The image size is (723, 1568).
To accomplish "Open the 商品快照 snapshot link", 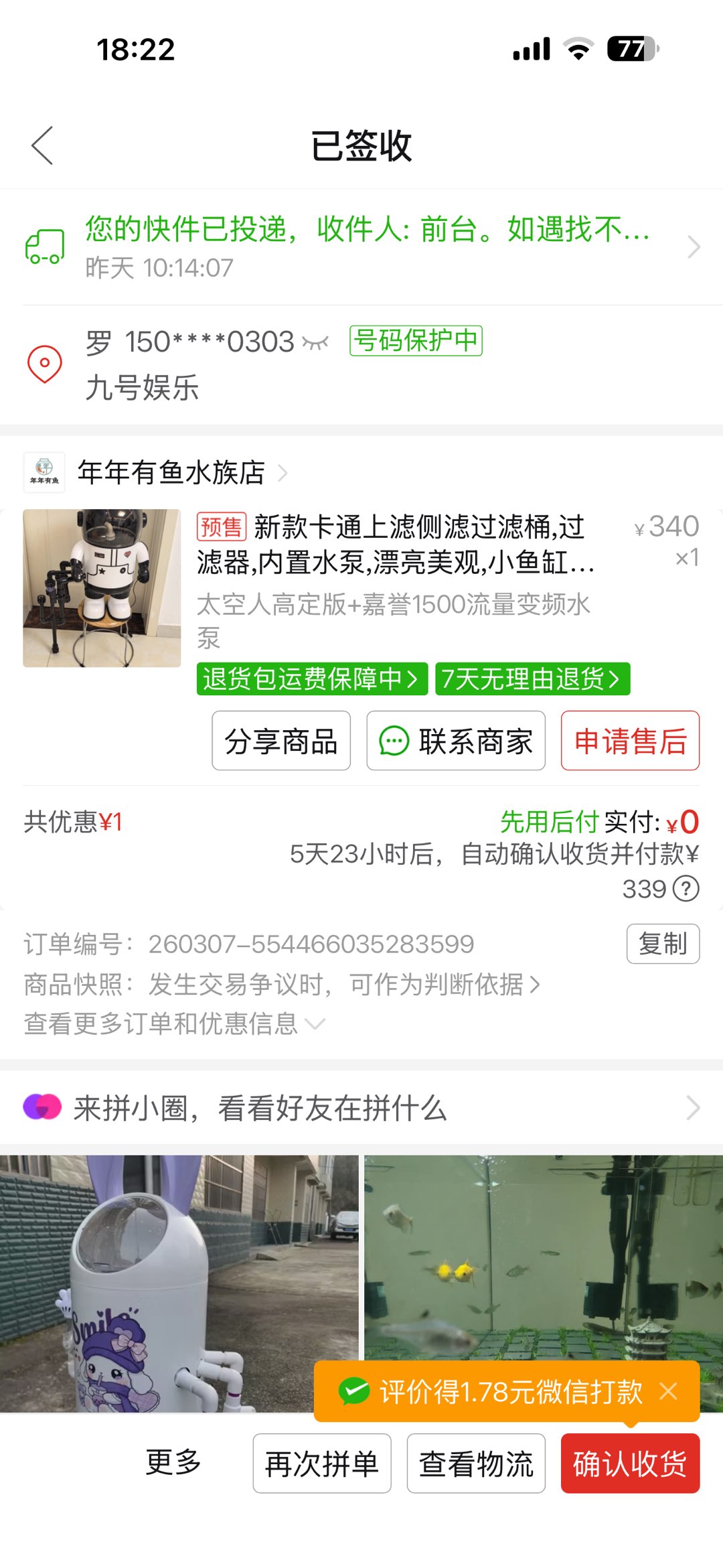I will (x=281, y=985).
